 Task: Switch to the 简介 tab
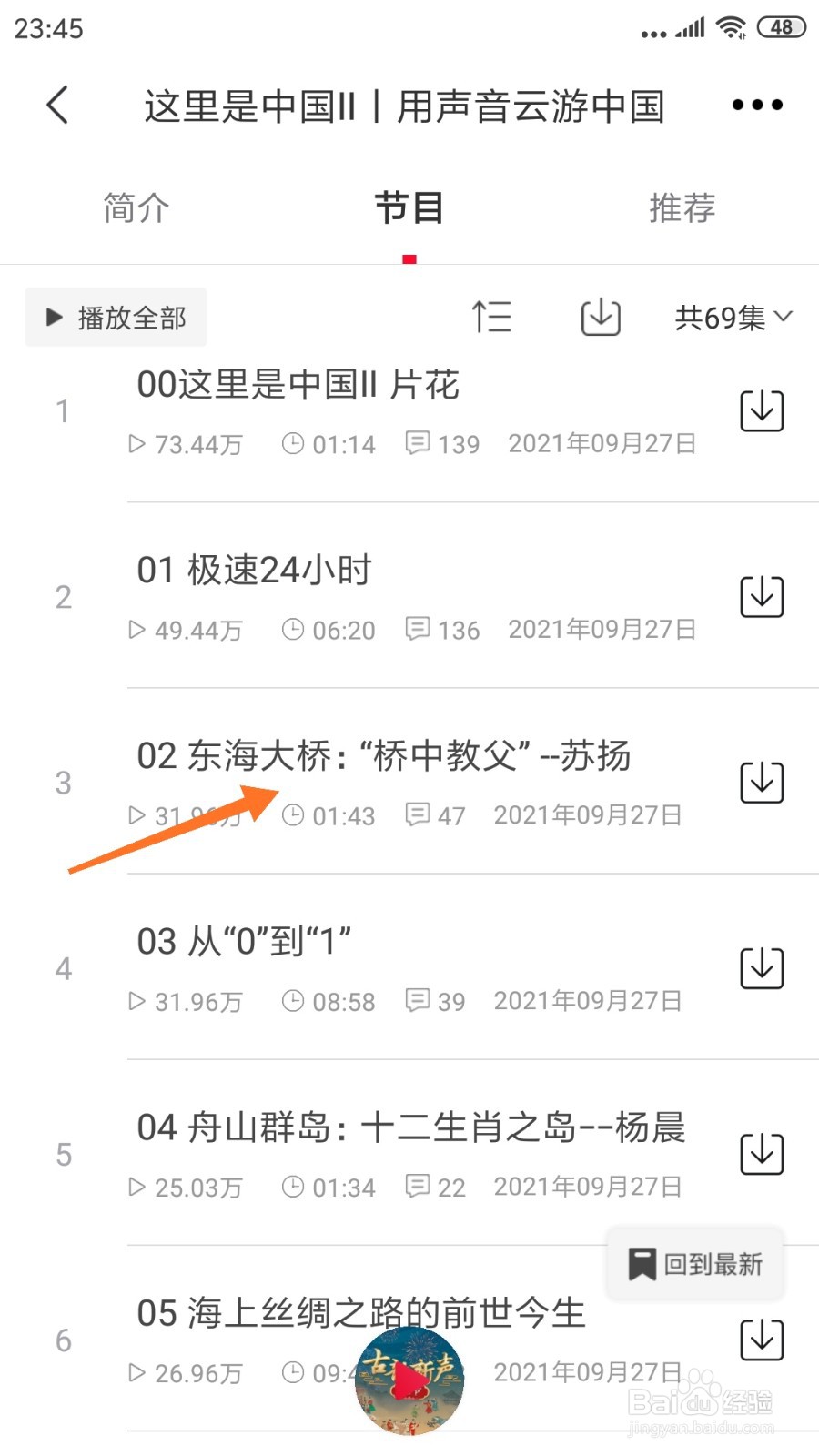tap(136, 207)
